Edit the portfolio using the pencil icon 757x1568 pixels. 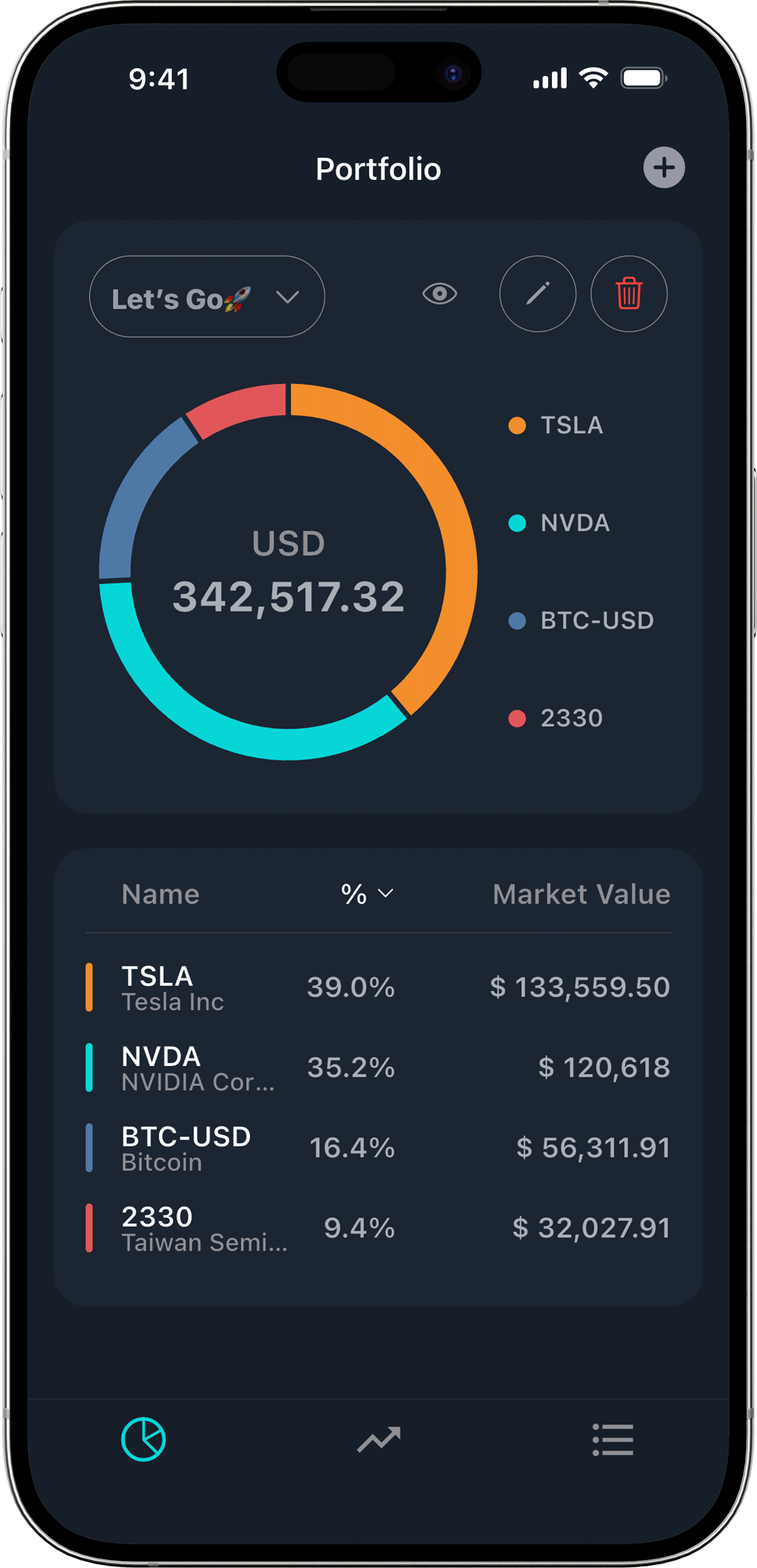[x=537, y=294]
